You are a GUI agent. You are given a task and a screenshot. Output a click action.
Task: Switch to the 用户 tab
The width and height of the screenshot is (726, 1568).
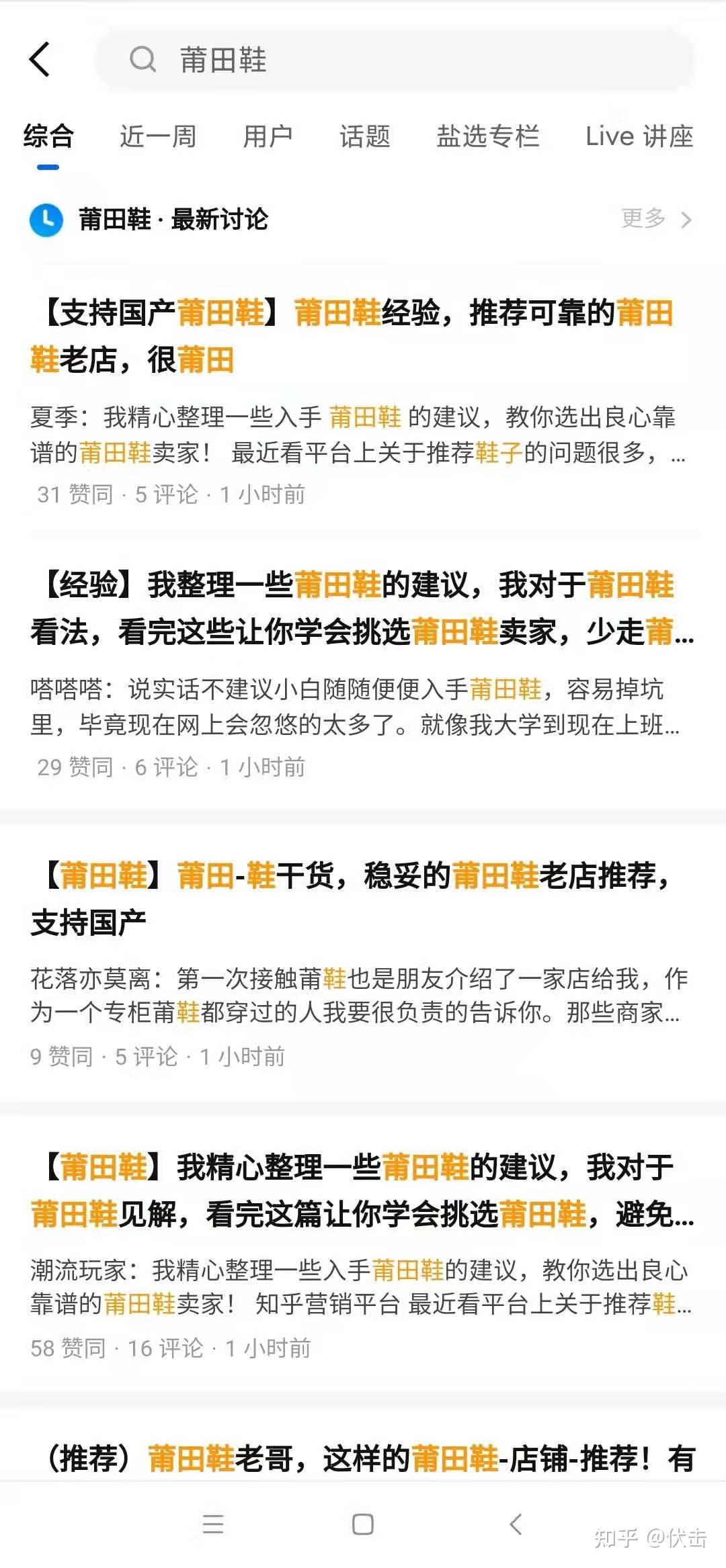[268, 136]
